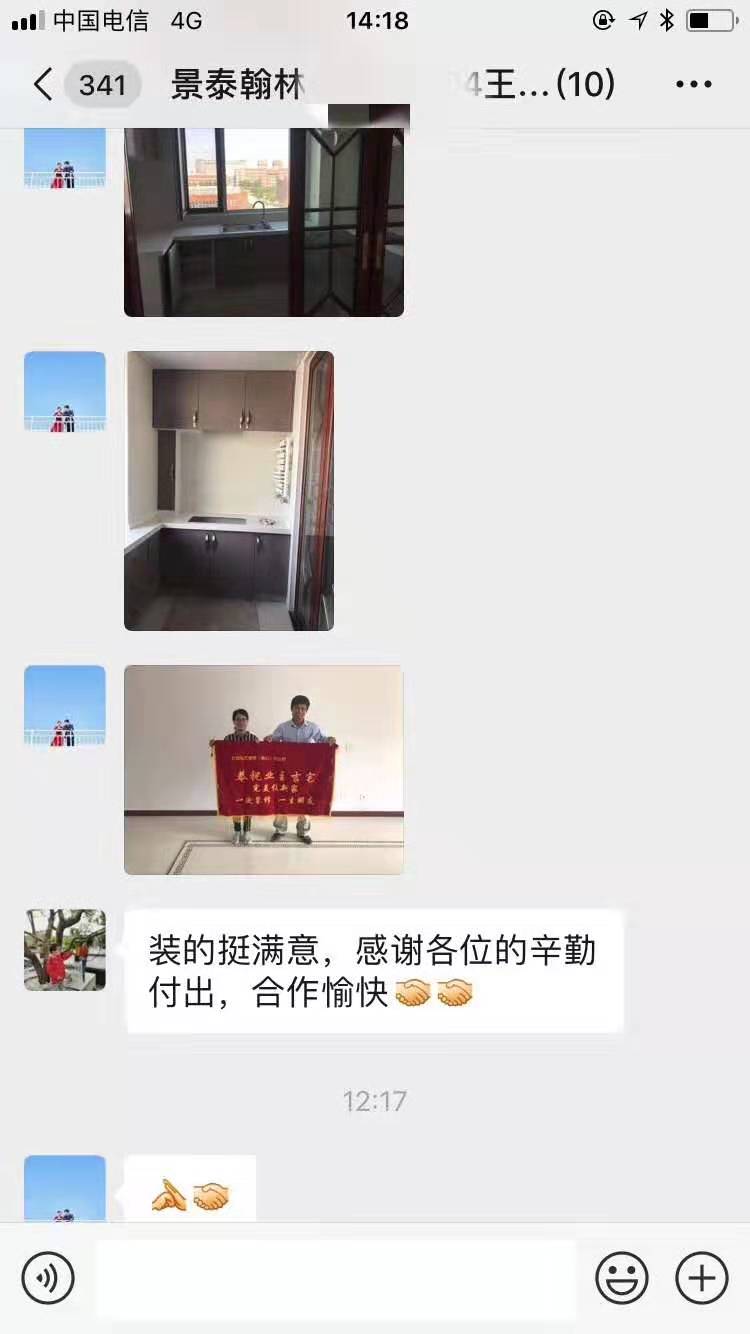Tap the plus icon for more attachments
This screenshot has height=1334, width=750.
(x=701, y=1277)
